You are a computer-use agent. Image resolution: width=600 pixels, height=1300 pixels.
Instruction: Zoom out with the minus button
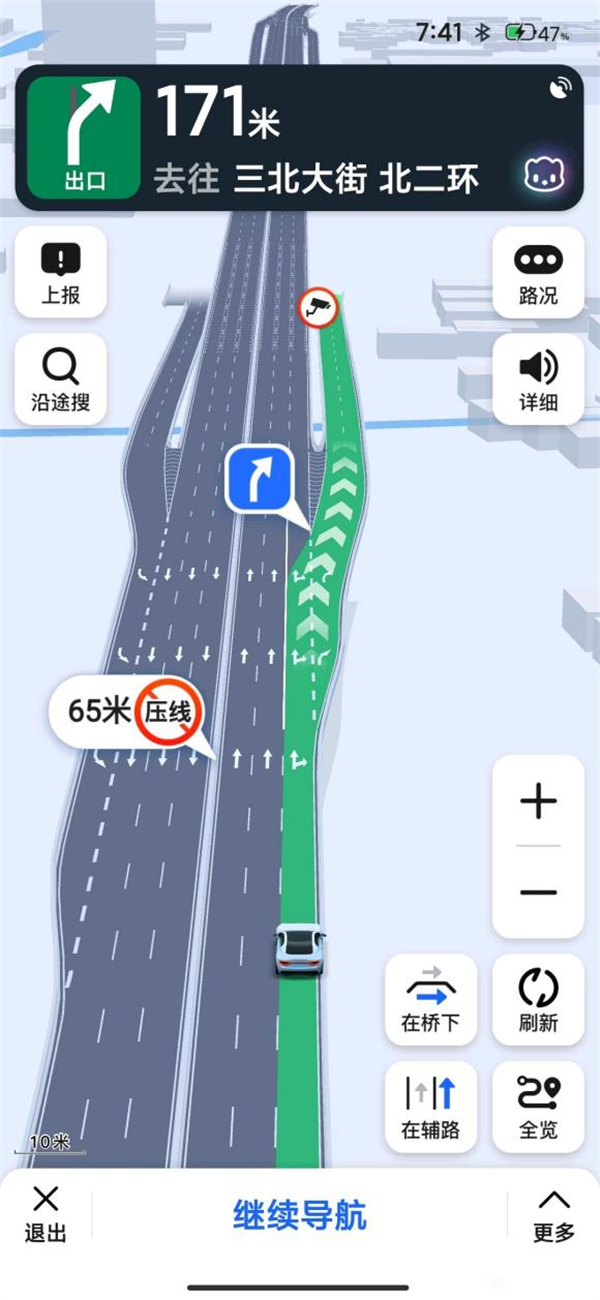(538, 892)
